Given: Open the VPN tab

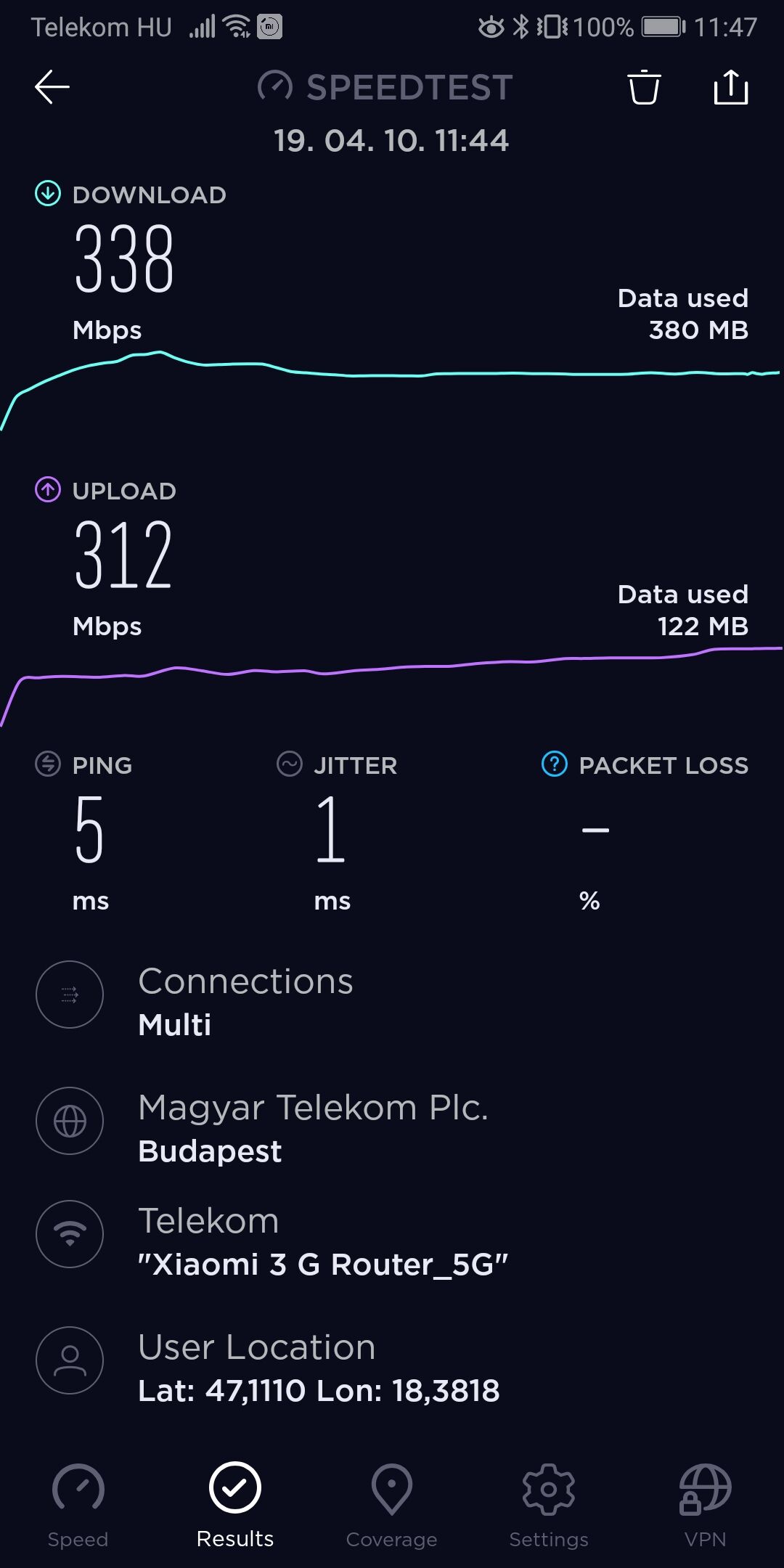Looking at the screenshot, I should [705, 1507].
